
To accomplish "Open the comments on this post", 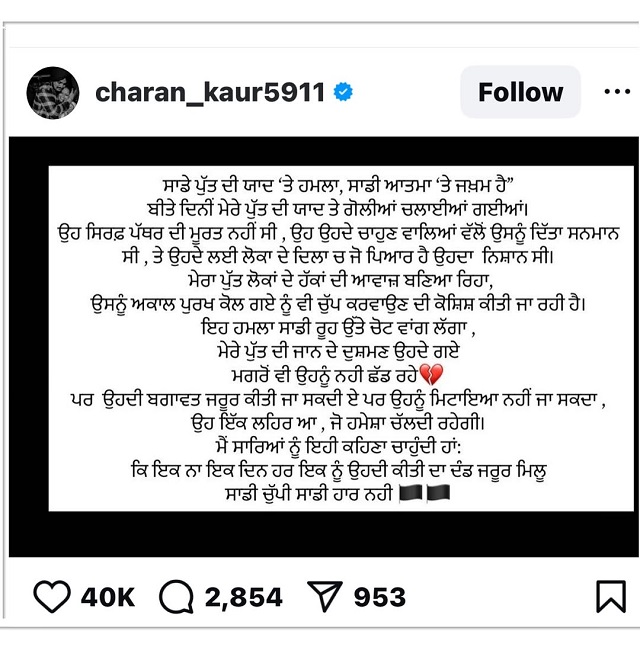I will click(176, 597).
